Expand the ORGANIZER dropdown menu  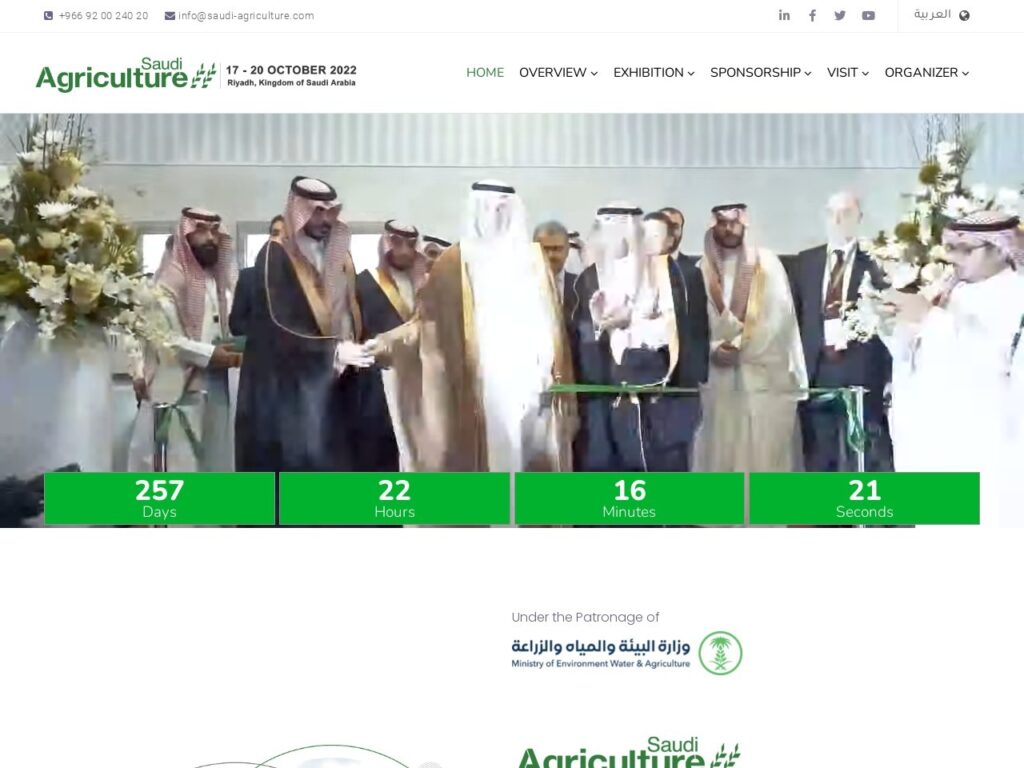pyautogui.click(x=926, y=73)
